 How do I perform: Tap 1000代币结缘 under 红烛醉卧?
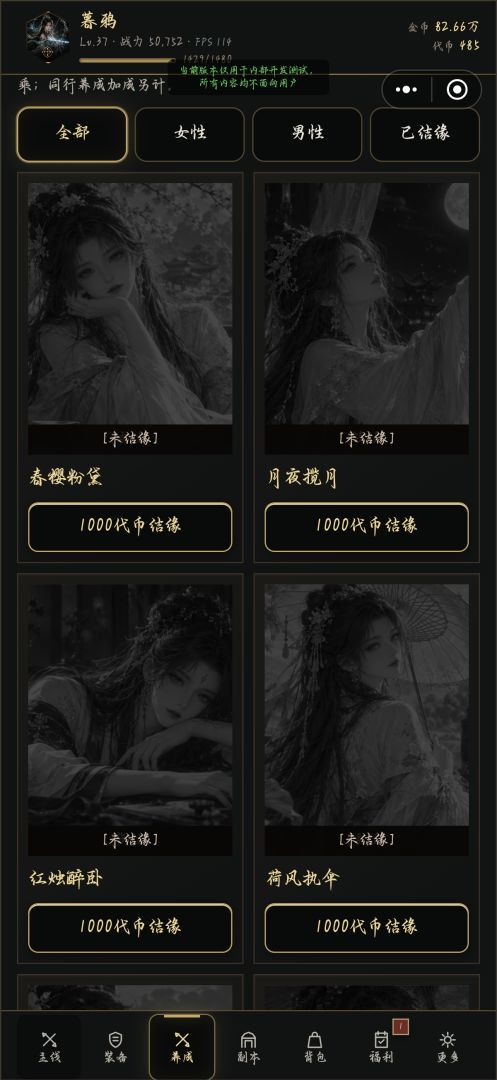pos(130,928)
